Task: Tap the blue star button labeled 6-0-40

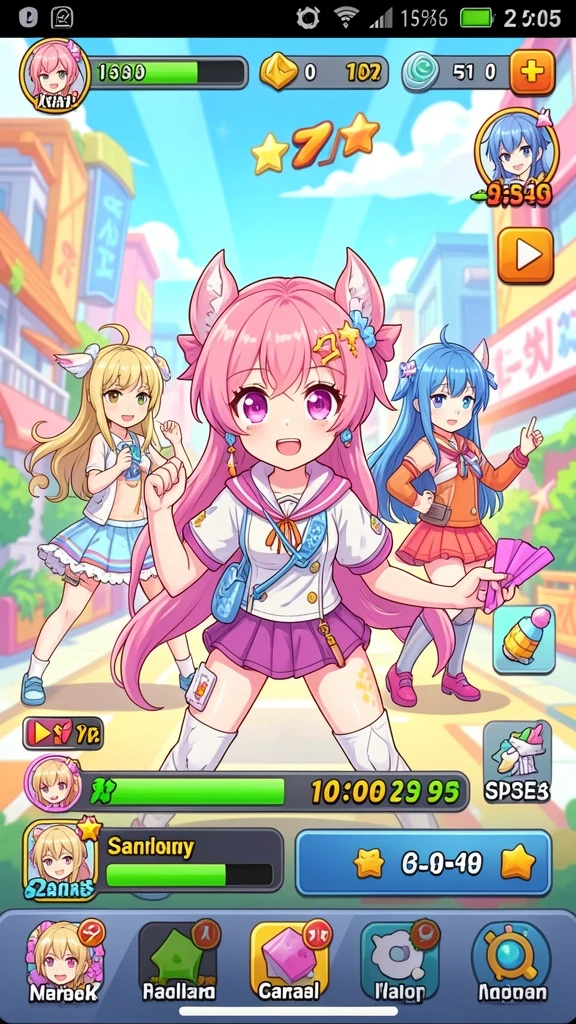Action: point(423,863)
